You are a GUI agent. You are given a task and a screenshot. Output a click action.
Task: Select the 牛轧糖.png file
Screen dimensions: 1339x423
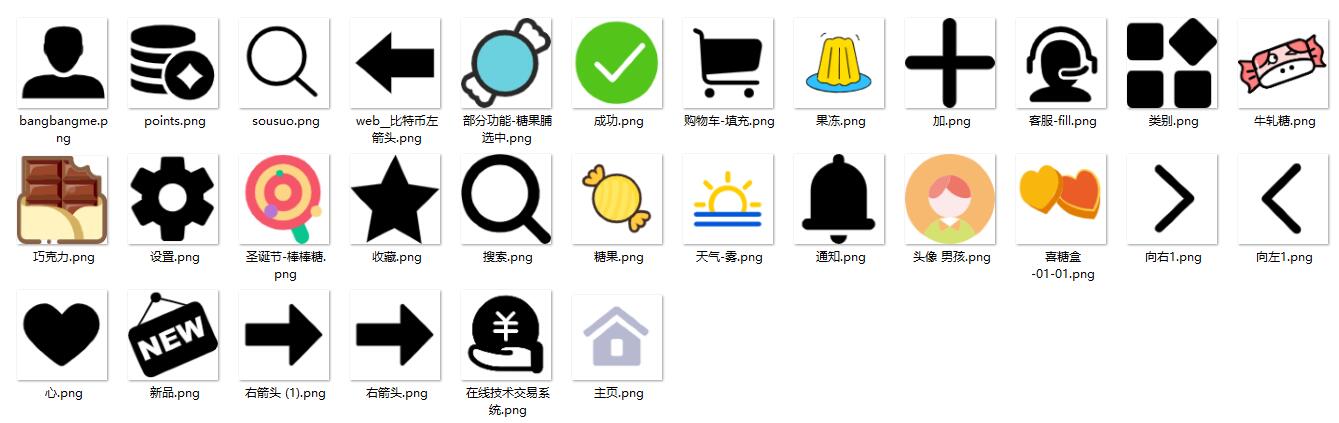click(1283, 63)
